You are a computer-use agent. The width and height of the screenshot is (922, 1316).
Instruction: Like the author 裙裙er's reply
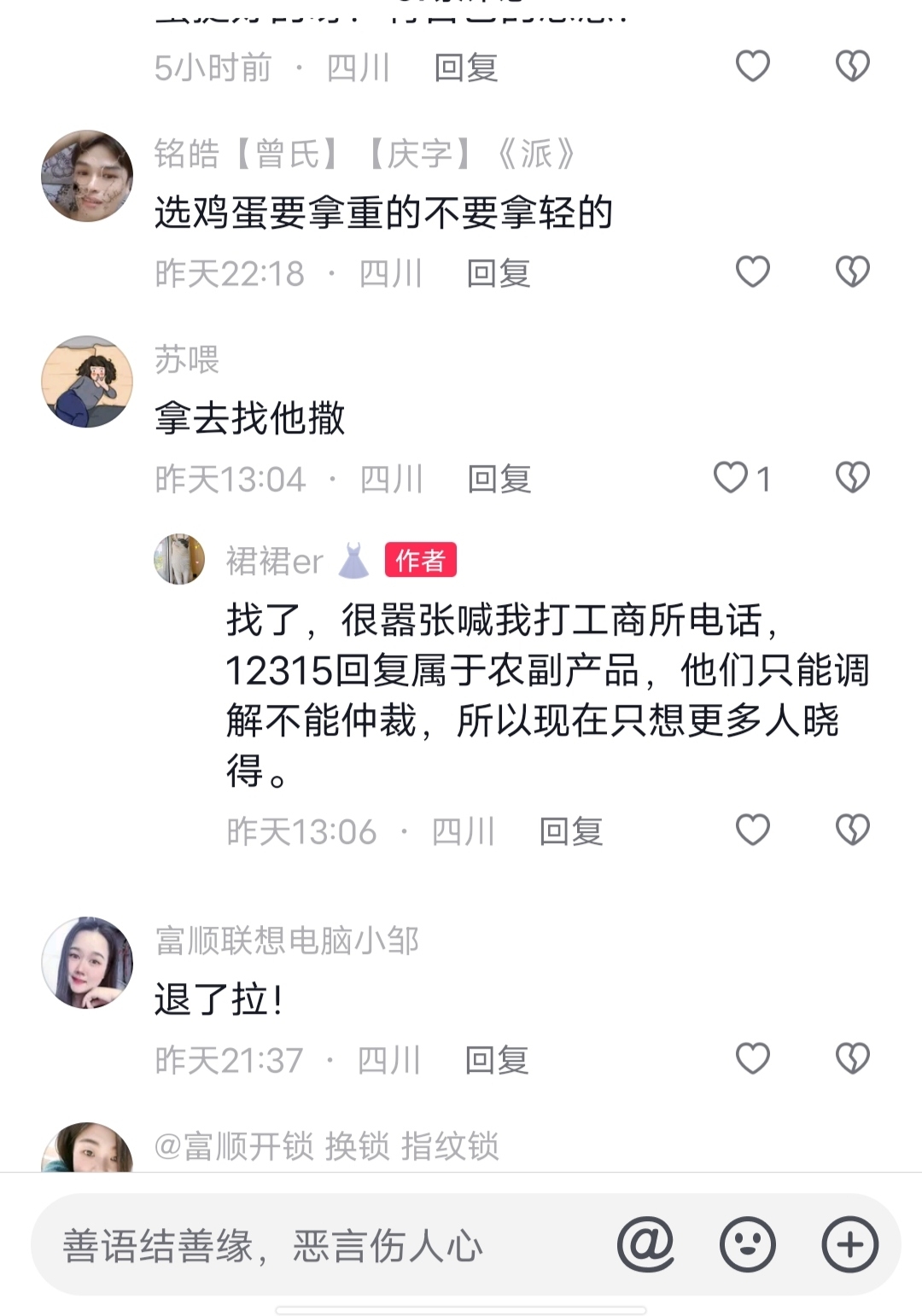(753, 830)
